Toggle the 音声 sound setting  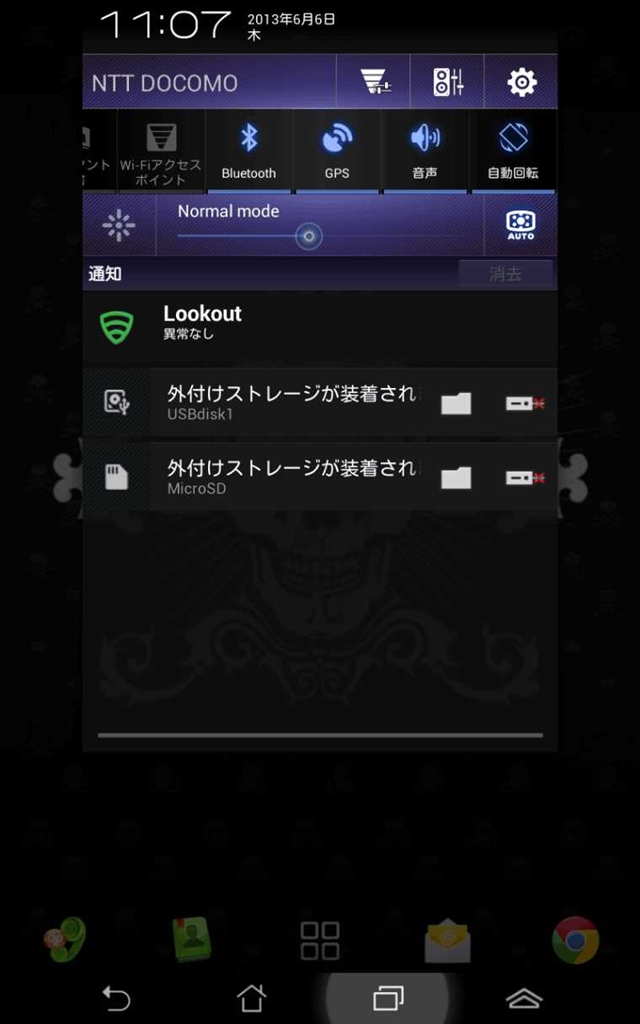[425, 151]
